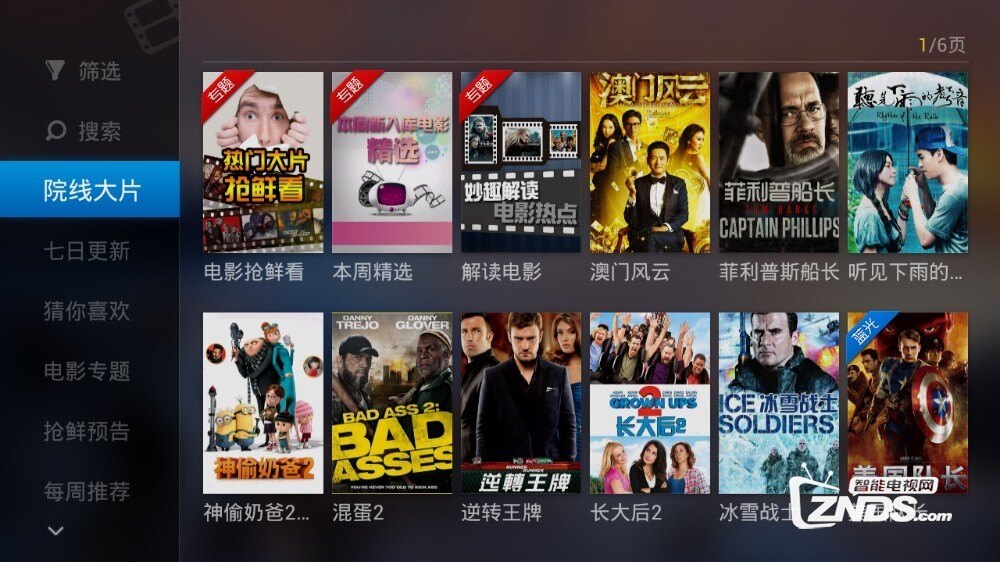1000x562 pixels.
Task: Open the movie 逆转王牌
Action: coord(521,402)
